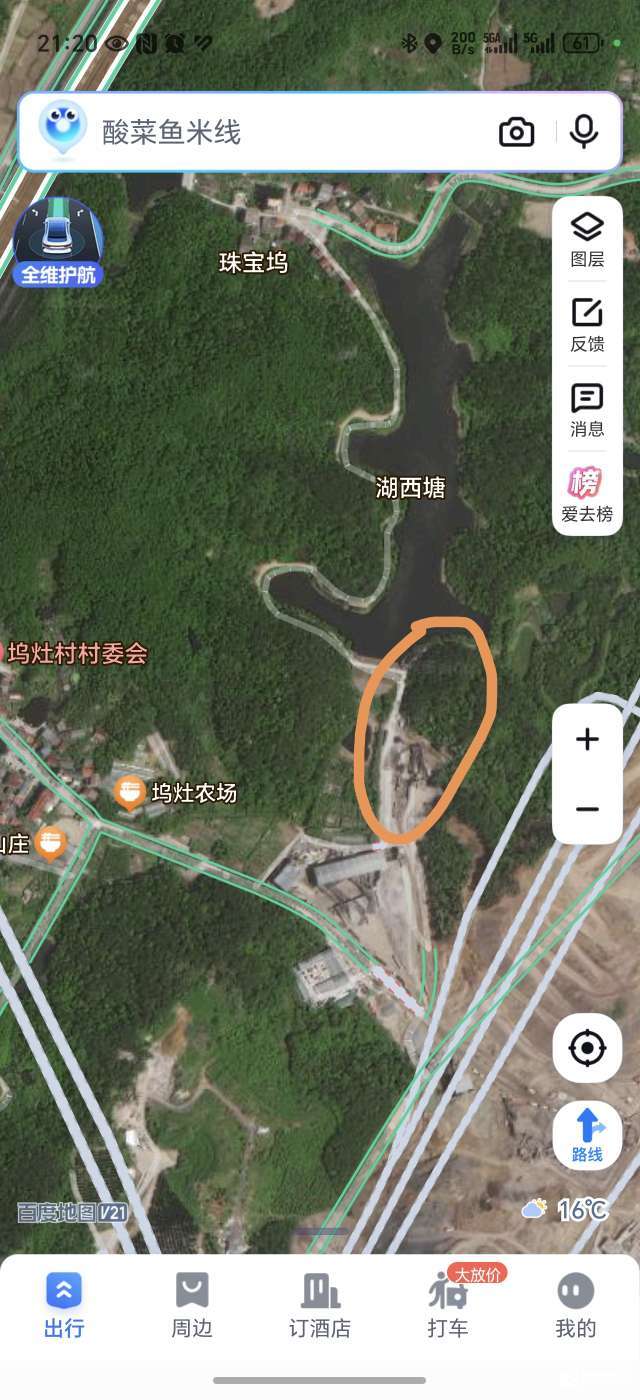Start voice search with the microphone
Screen dimensions: 640x1400
coord(584,132)
